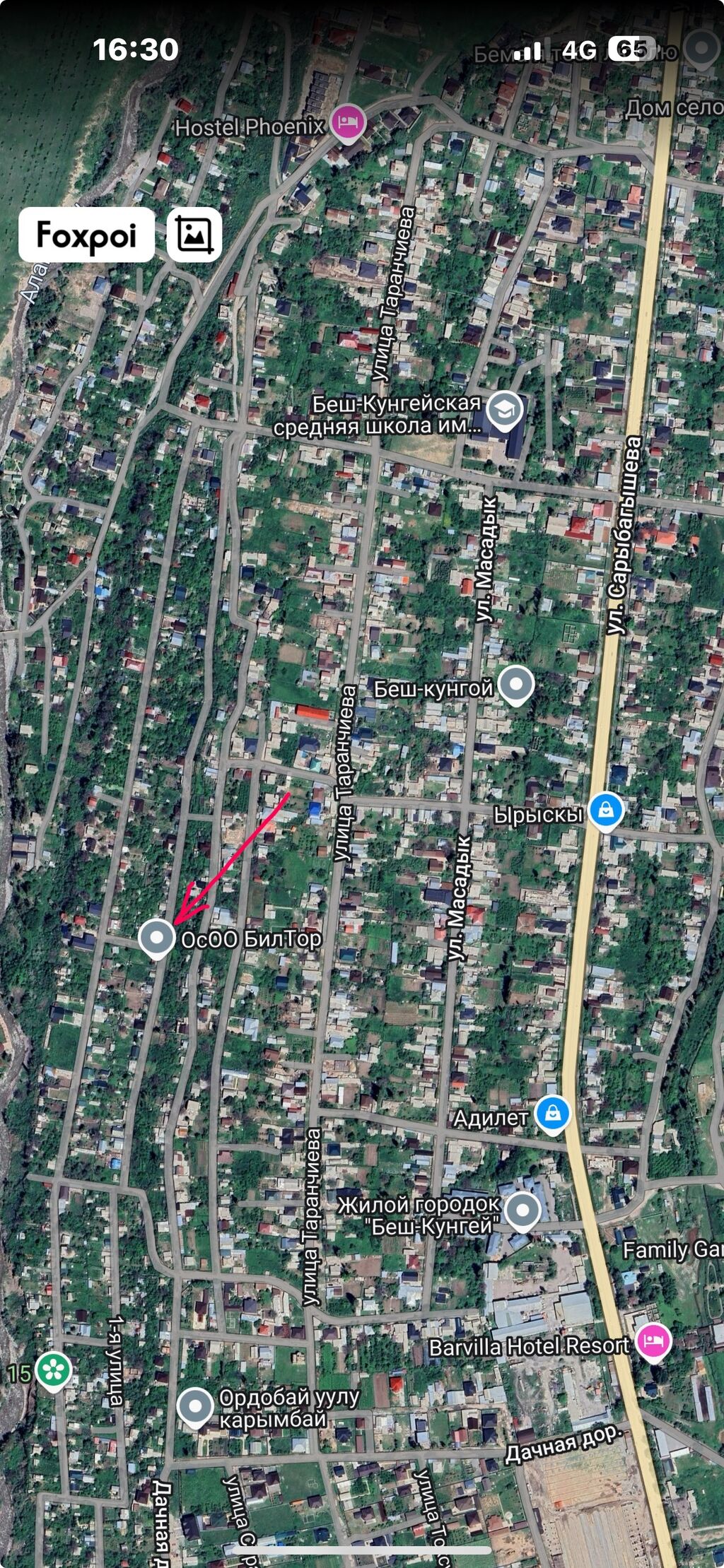The image size is (724, 1568).
Task: Open the Адилет shop marker
Action: (x=552, y=1115)
